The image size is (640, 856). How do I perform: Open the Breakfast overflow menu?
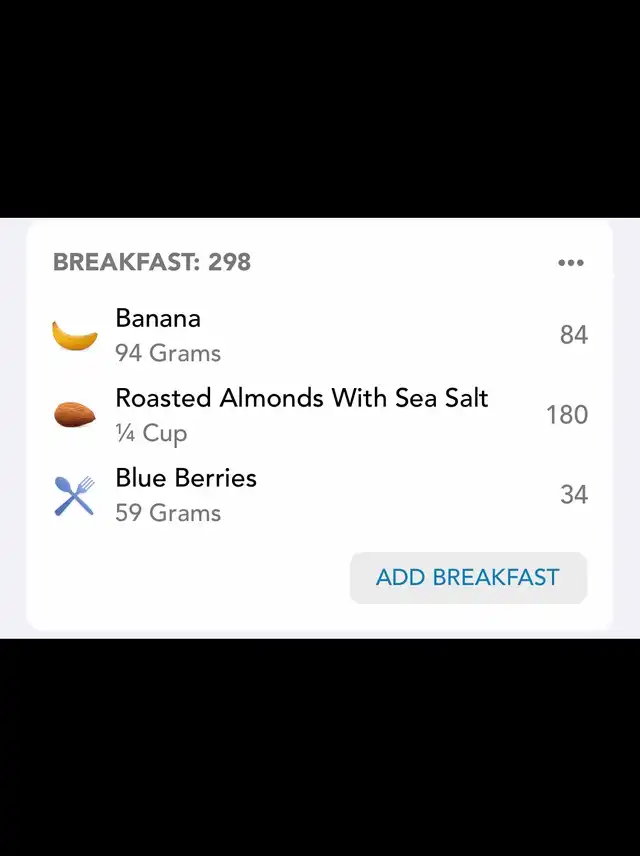point(570,263)
